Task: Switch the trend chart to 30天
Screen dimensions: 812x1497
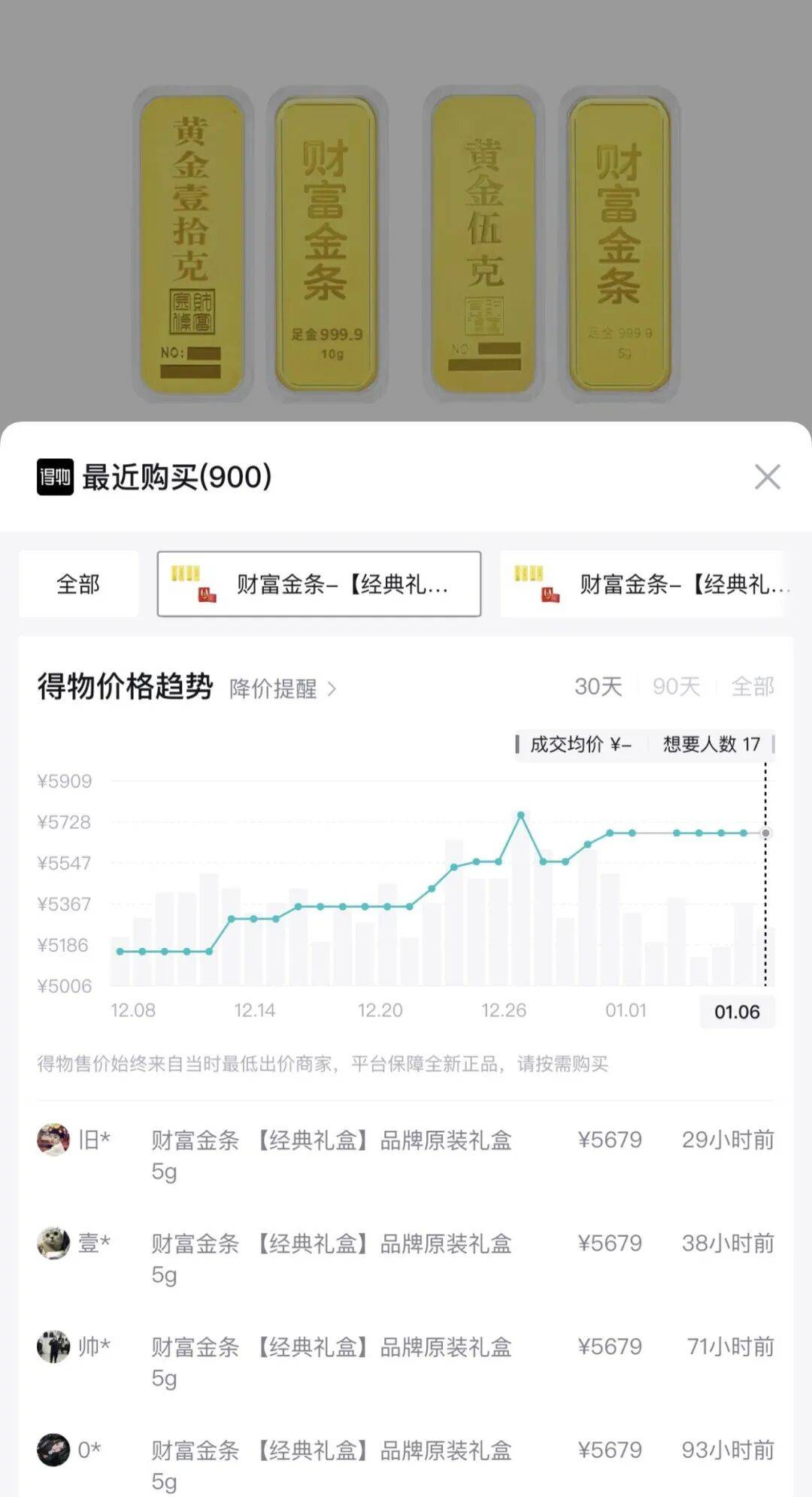Action: click(x=598, y=686)
